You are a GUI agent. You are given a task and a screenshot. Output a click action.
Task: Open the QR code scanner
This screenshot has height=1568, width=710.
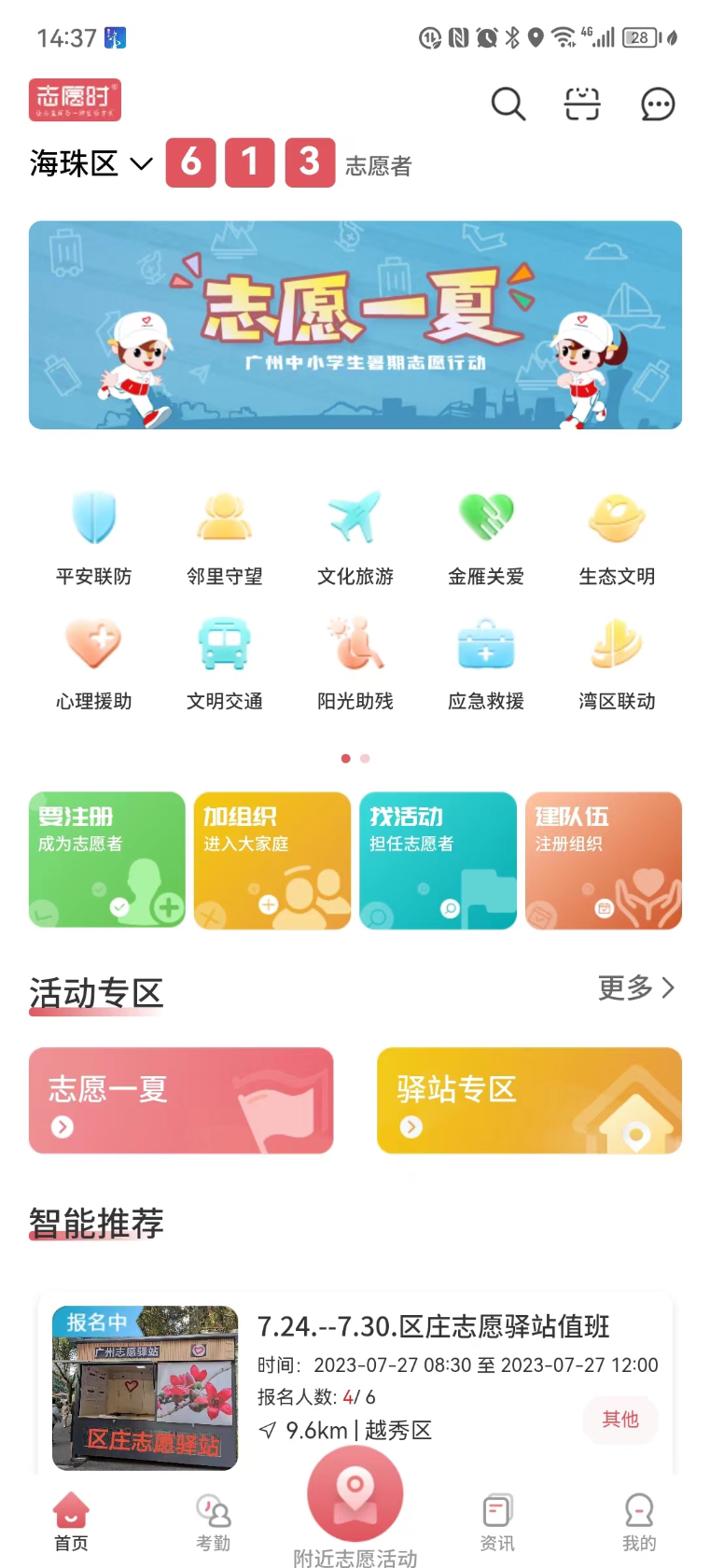pos(582,104)
